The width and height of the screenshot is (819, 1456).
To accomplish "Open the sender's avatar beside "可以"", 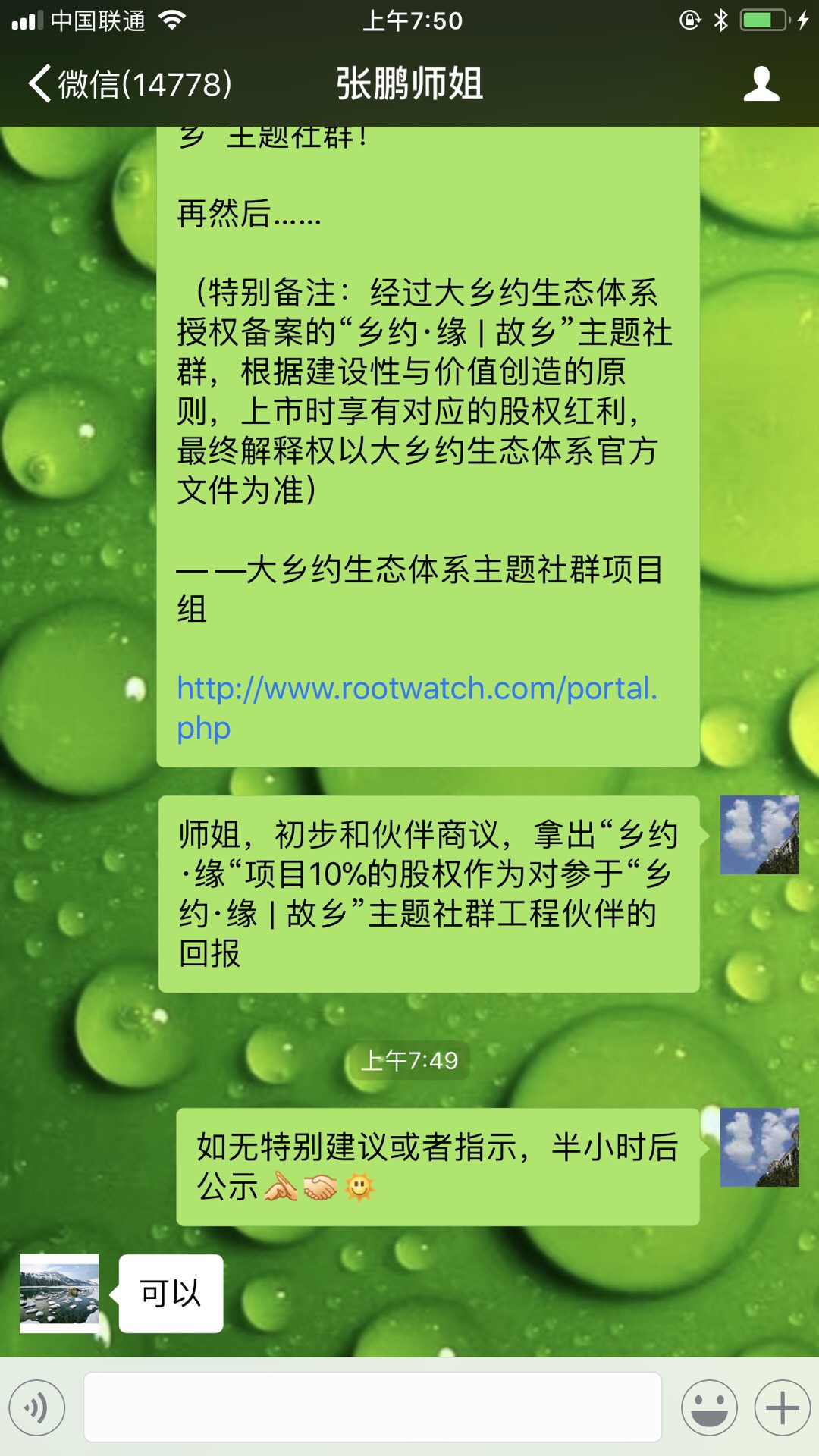I will (x=59, y=1293).
